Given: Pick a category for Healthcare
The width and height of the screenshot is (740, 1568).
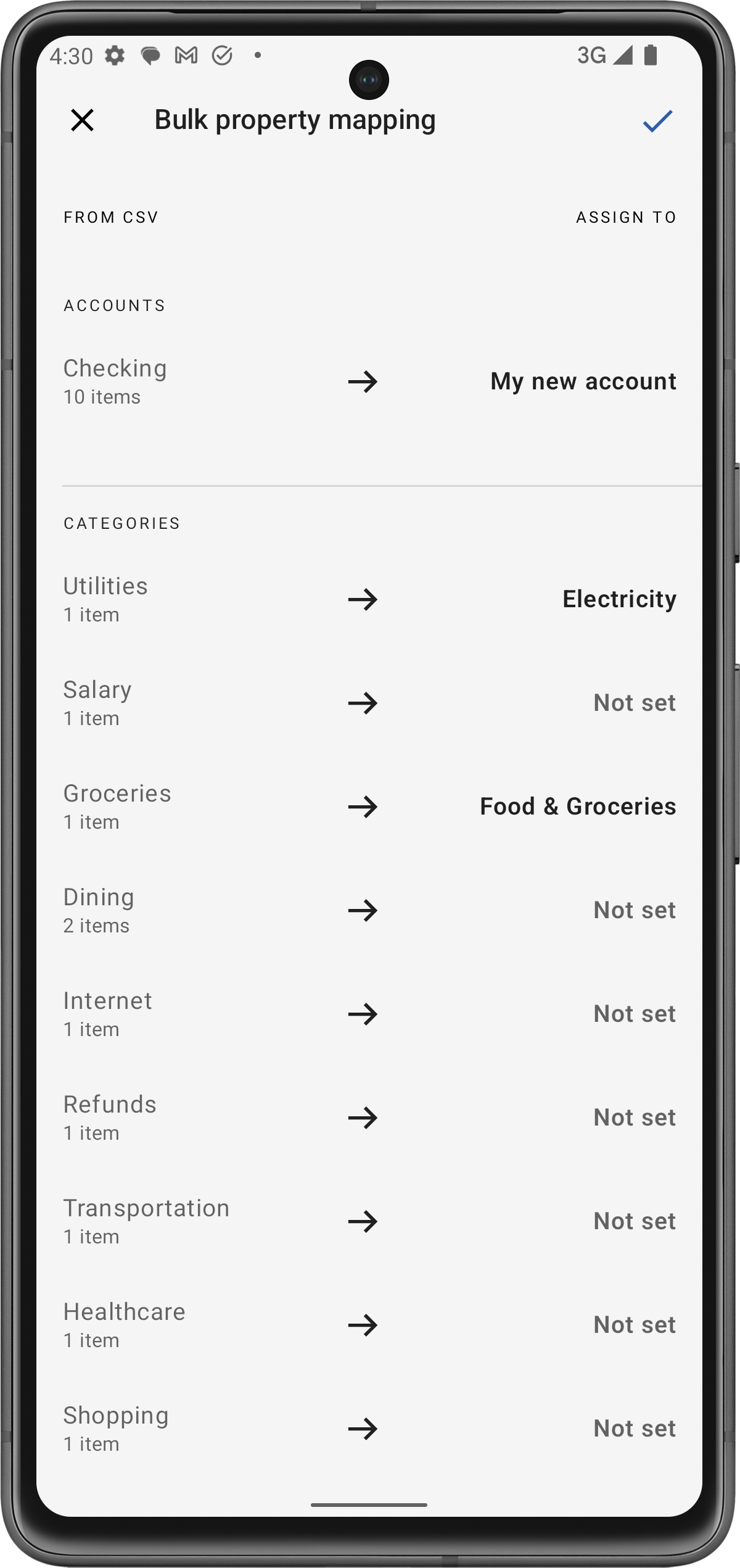Looking at the screenshot, I should (x=634, y=1325).
